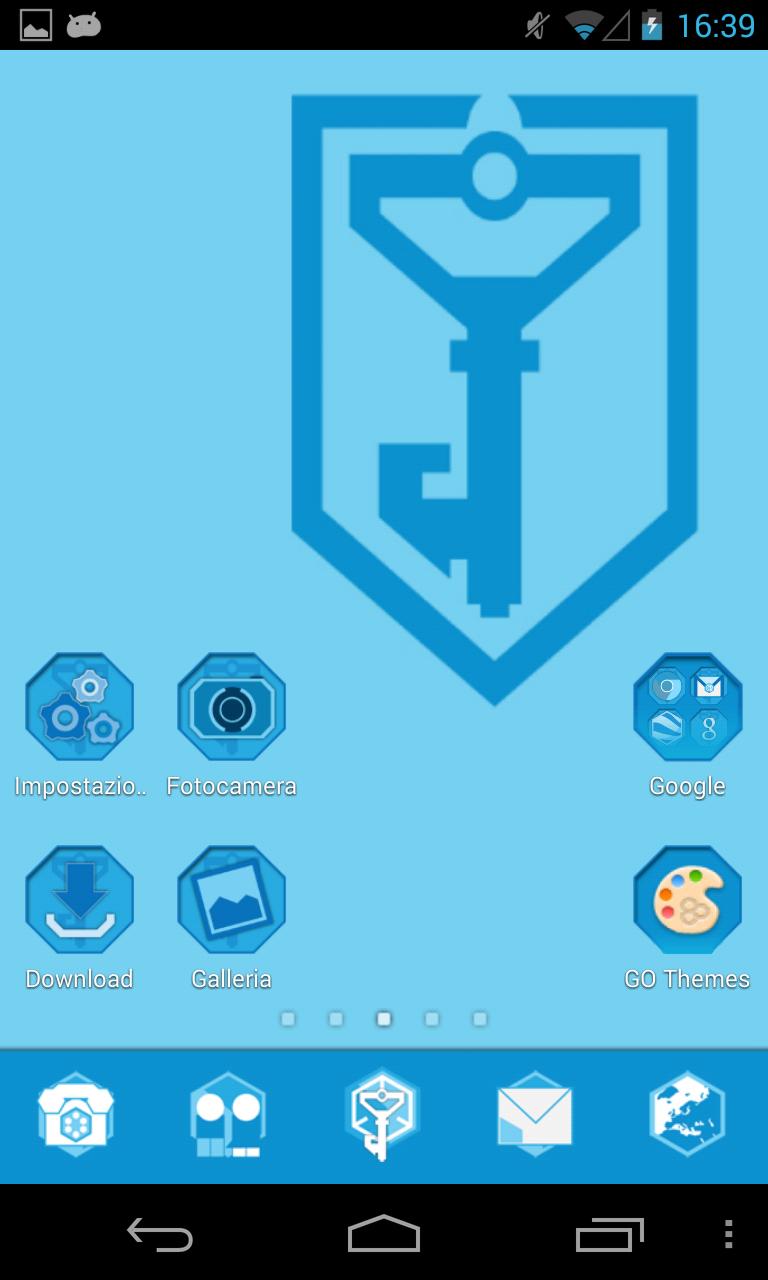Image resolution: width=768 pixels, height=1280 pixels.
Task: Tap the Gmail icon inside the Google folder
Action: pyautogui.click(x=709, y=686)
